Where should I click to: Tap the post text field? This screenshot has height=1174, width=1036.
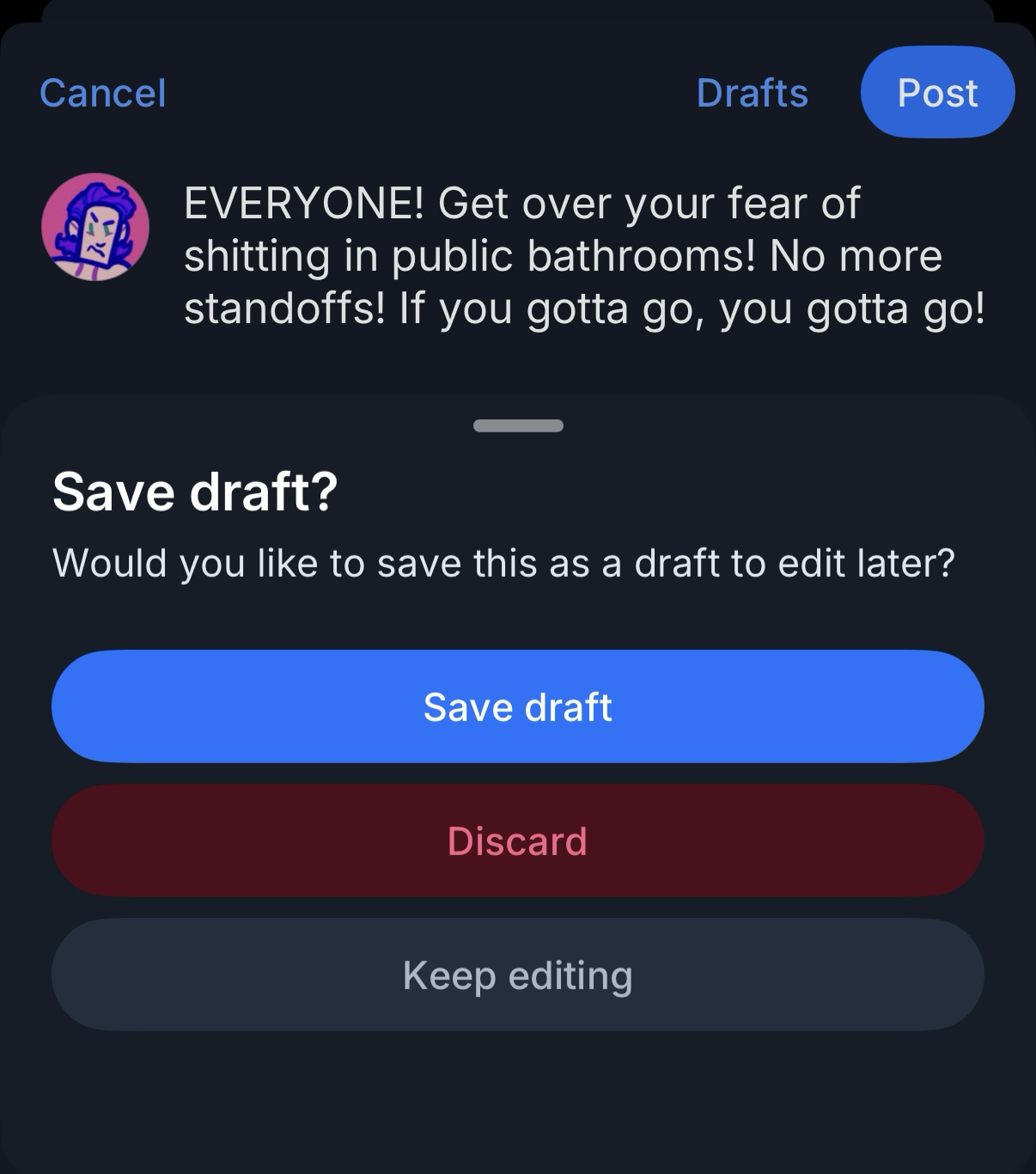click(x=584, y=256)
